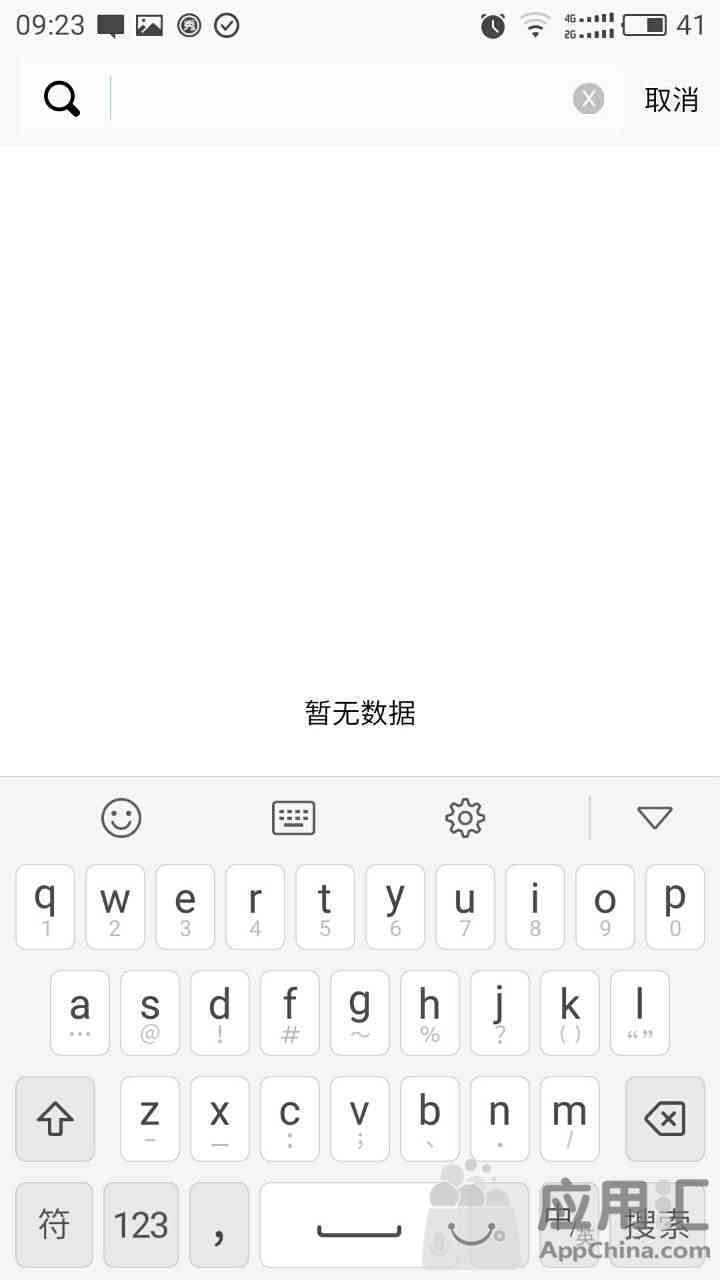Tap the comma key
Viewport: 720px width, 1280px height.
(219, 1225)
